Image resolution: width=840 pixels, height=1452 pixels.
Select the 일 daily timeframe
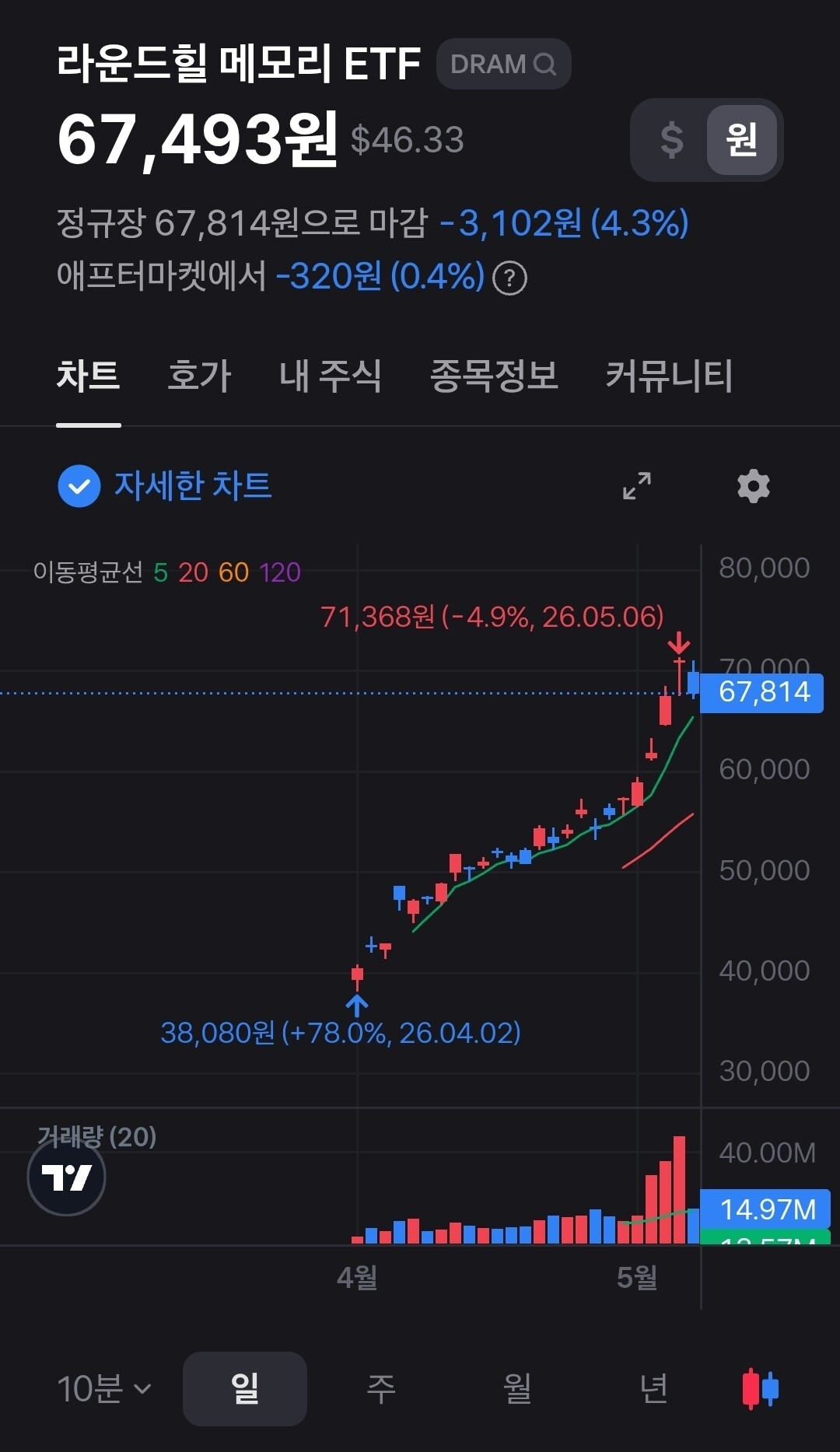pyautogui.click(x=245, y=1389)
